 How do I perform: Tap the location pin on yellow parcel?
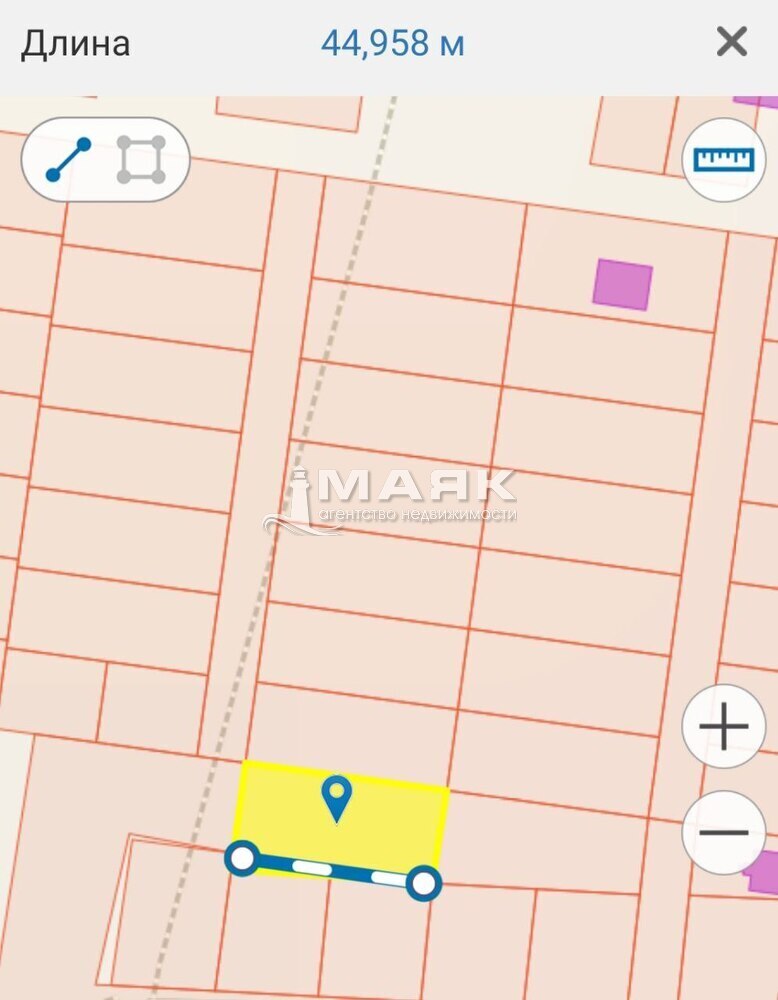337,798
